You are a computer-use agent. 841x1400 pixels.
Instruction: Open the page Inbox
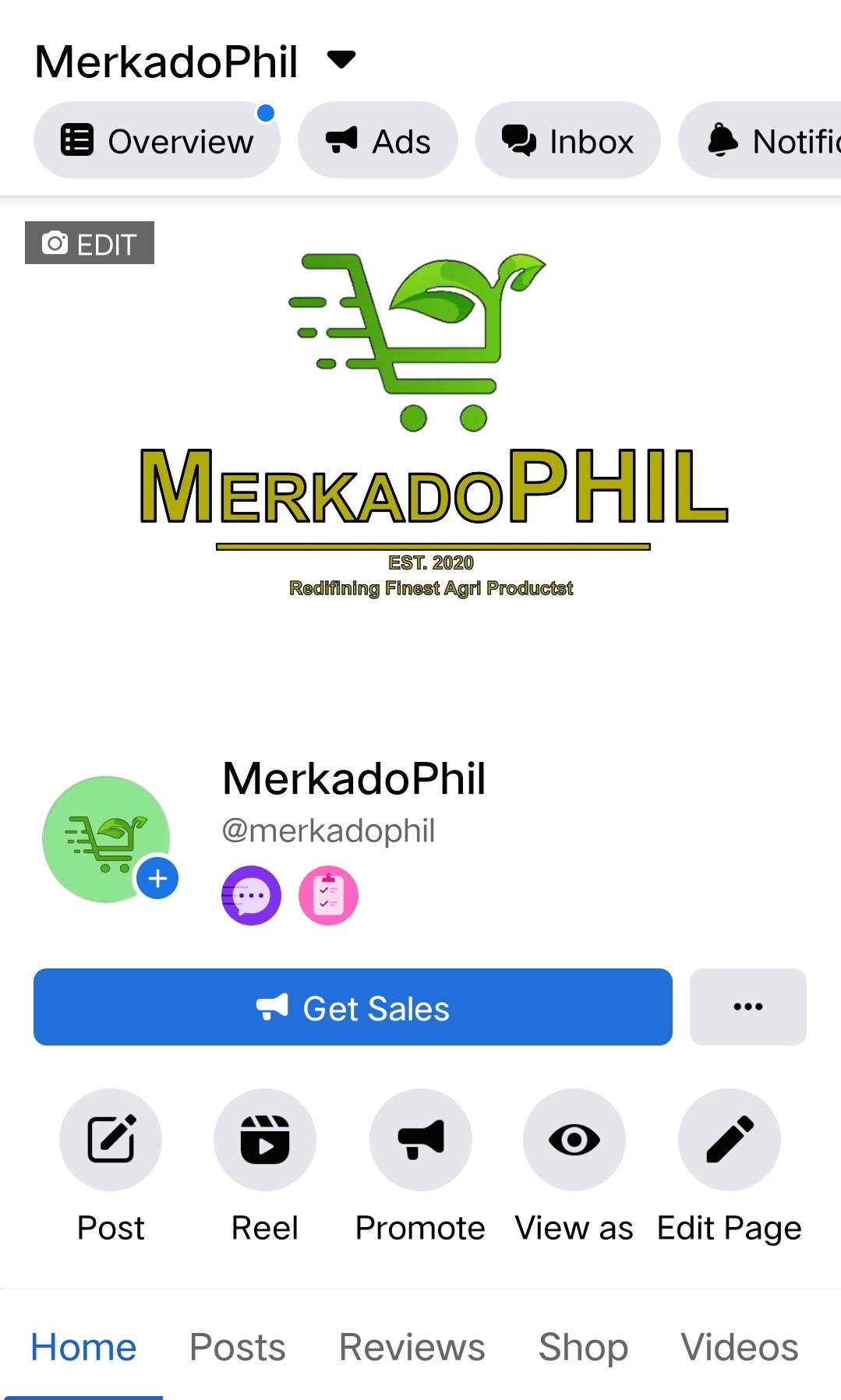pyautogui.click(x=568, y=141)
